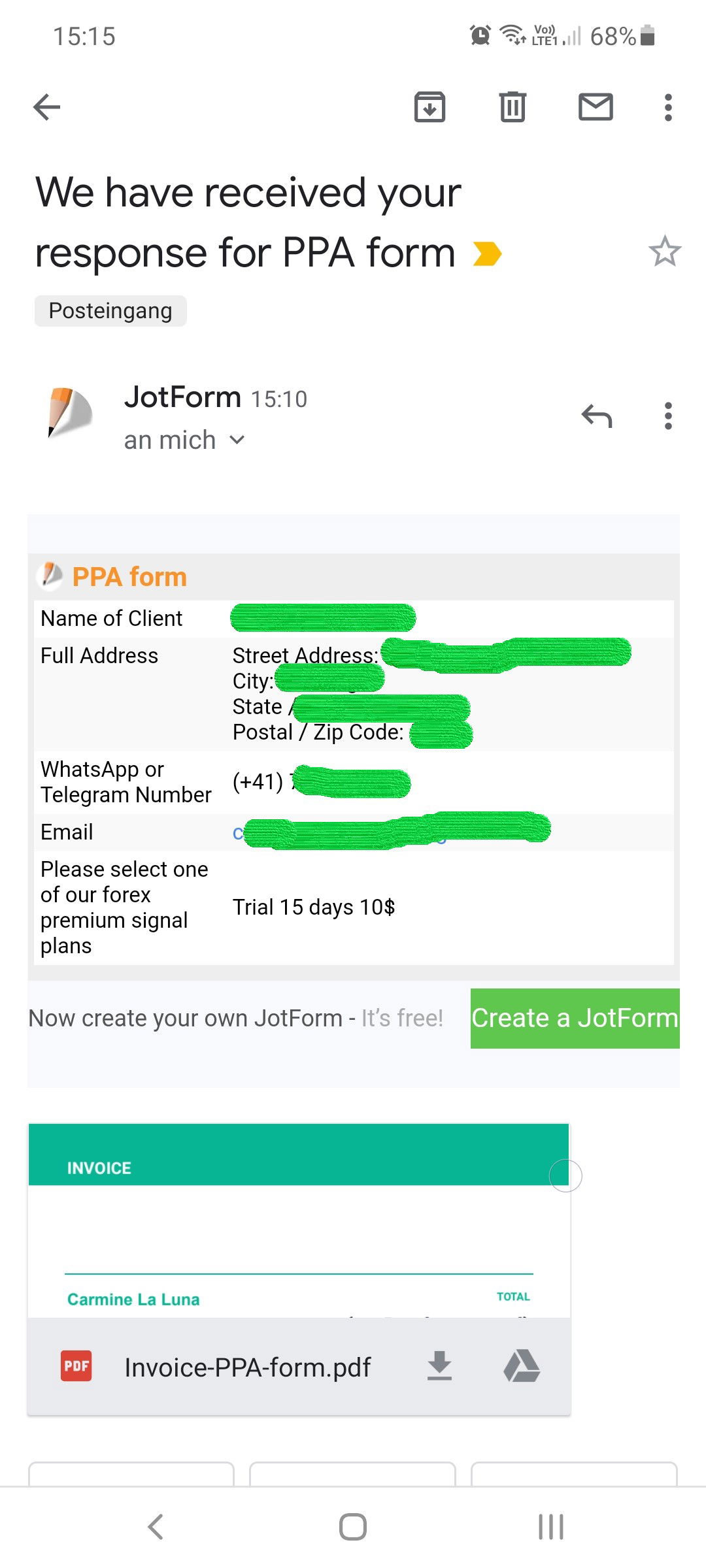Tap the Create a JotForm button

pos(575,1018)
